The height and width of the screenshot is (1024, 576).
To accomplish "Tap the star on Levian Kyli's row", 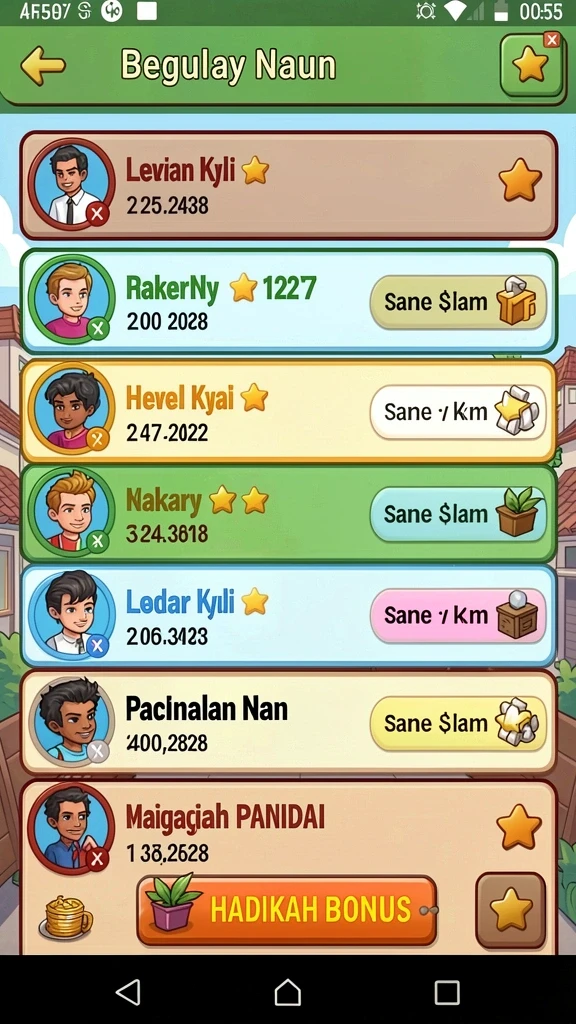I will 520,180.
